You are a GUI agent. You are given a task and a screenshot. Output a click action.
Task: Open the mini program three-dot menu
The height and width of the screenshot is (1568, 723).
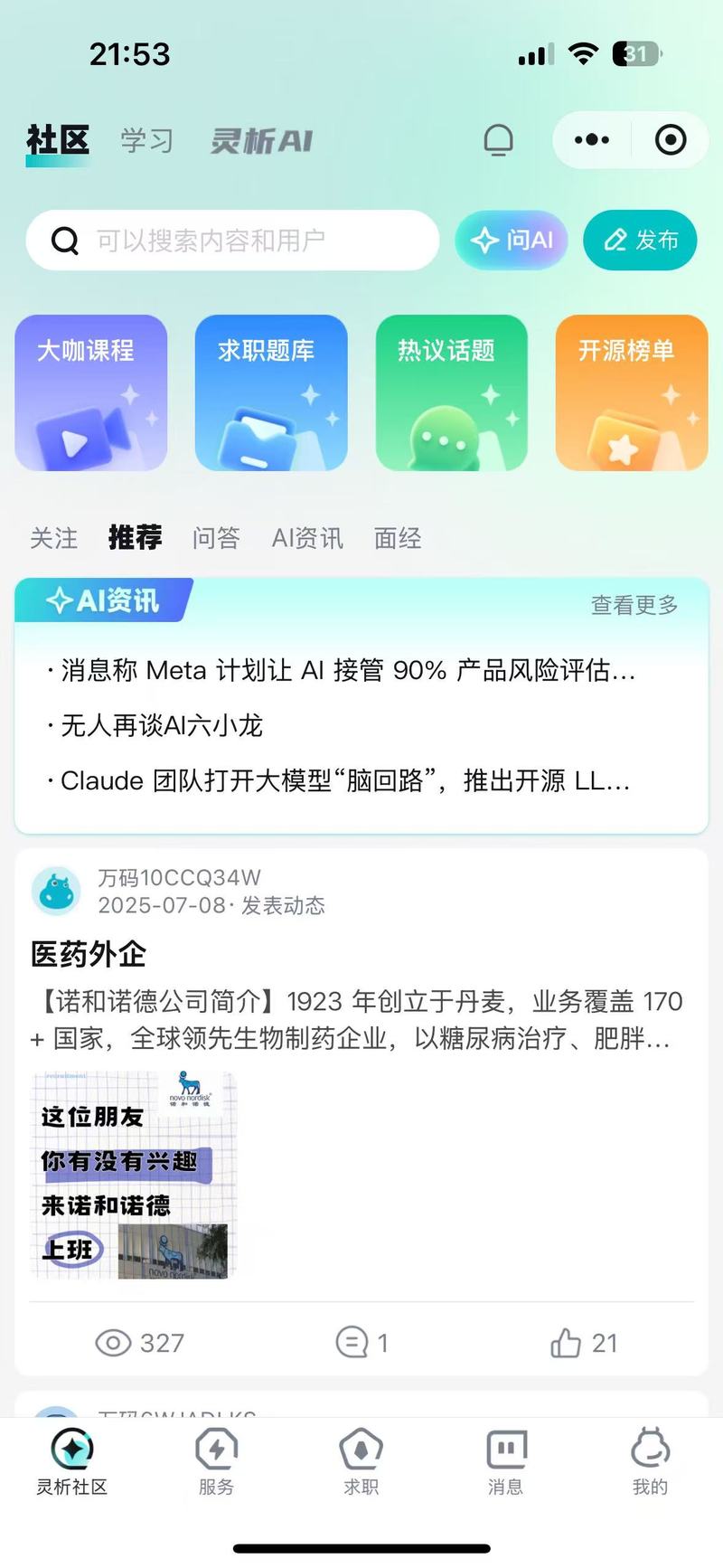[x=592, y=140]
